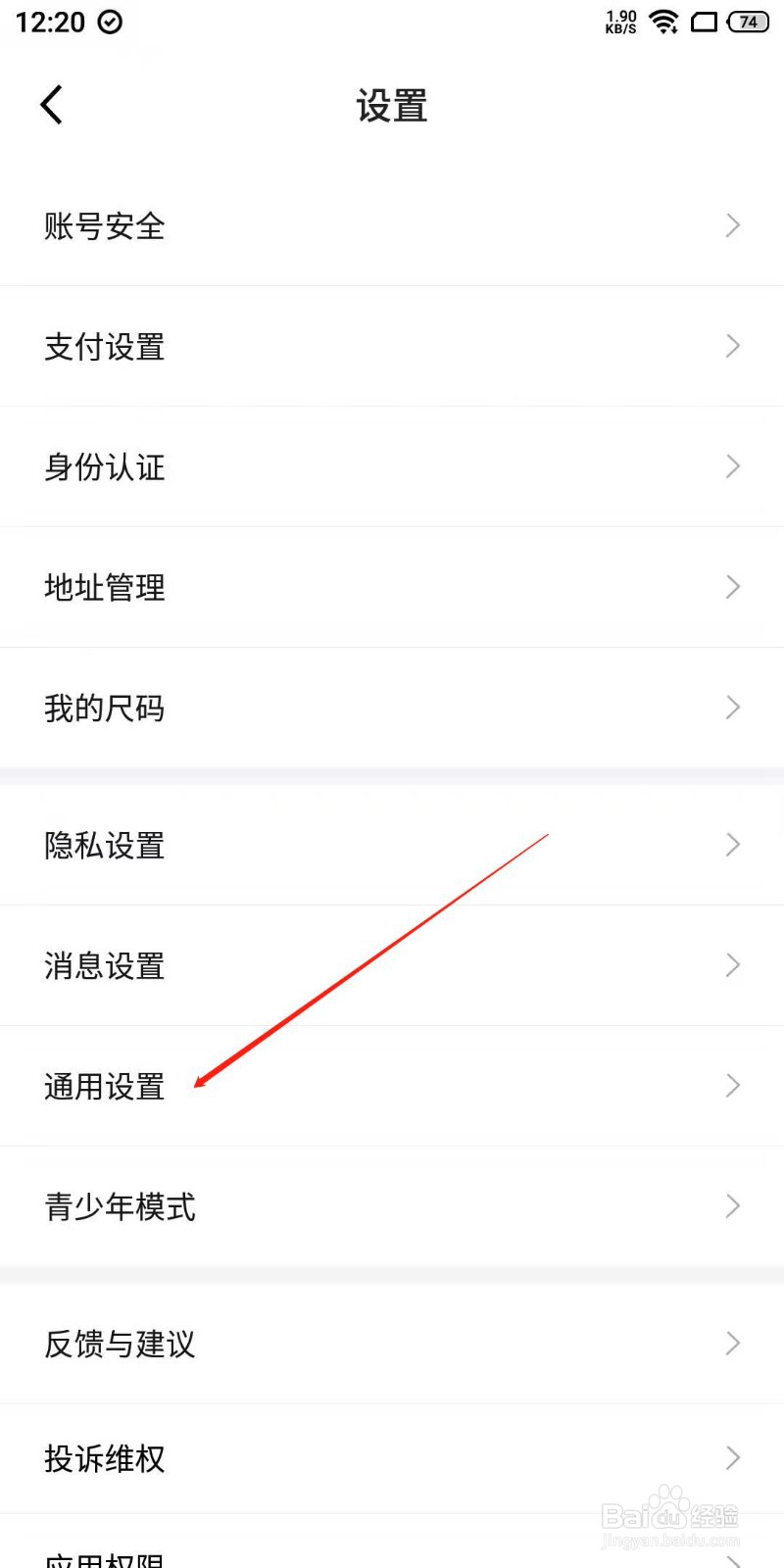This screenshot has height=1568, width=784.
Task: Open 我的尺码 my sizes
Action: coord(104,708)
